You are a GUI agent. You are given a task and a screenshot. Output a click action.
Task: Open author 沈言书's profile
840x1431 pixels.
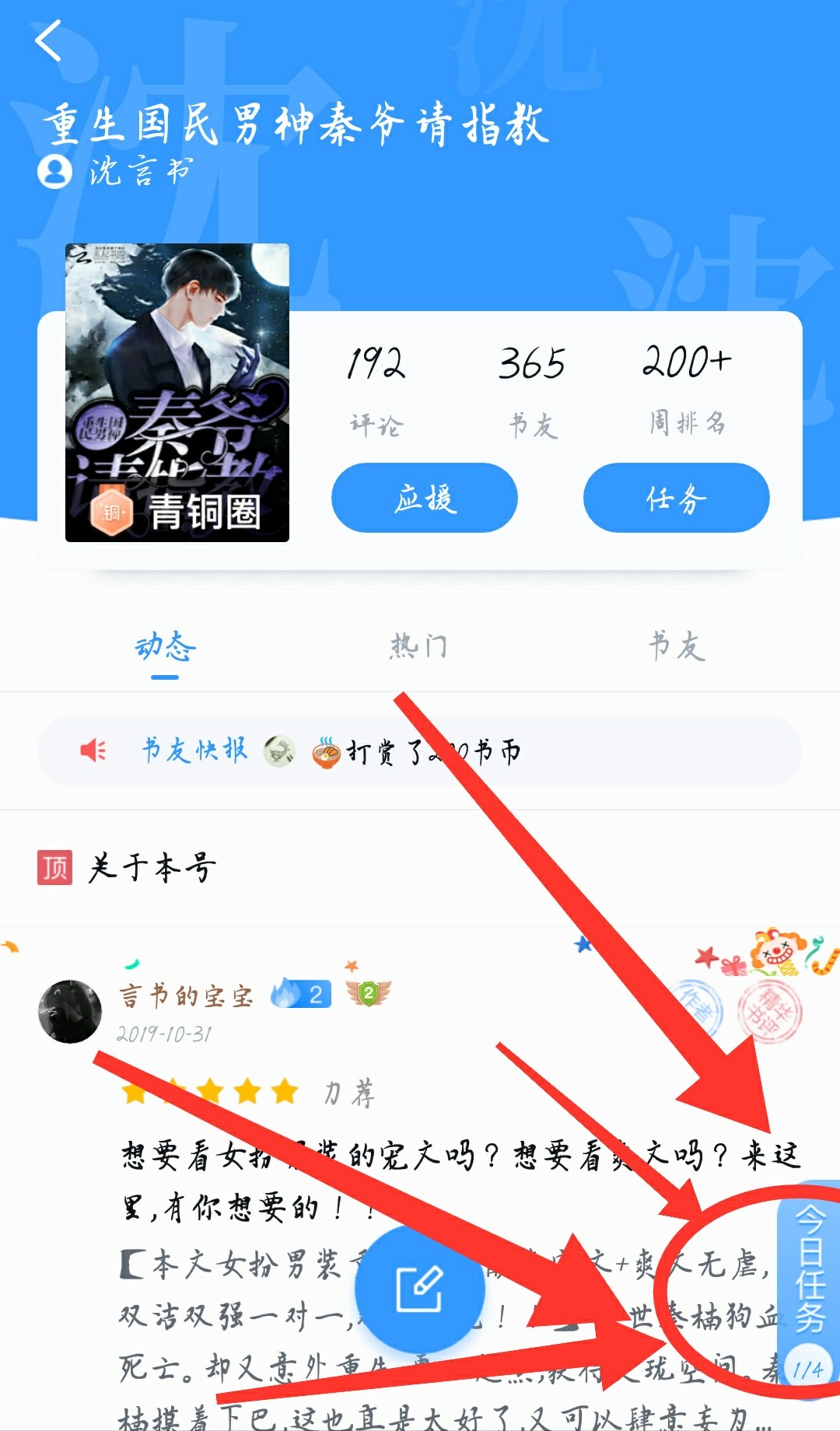point(115,170)
